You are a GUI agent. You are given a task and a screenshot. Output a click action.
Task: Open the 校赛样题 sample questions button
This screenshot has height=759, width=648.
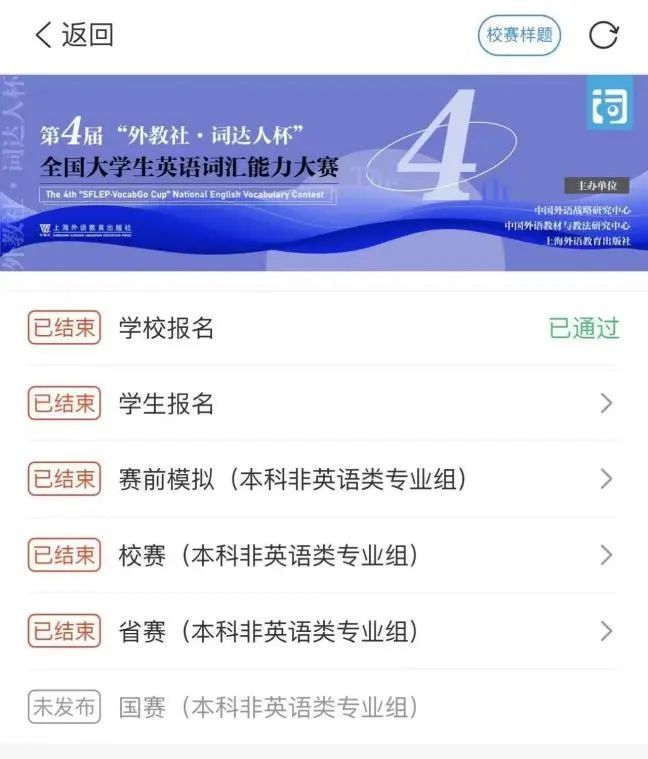point(519,35)
